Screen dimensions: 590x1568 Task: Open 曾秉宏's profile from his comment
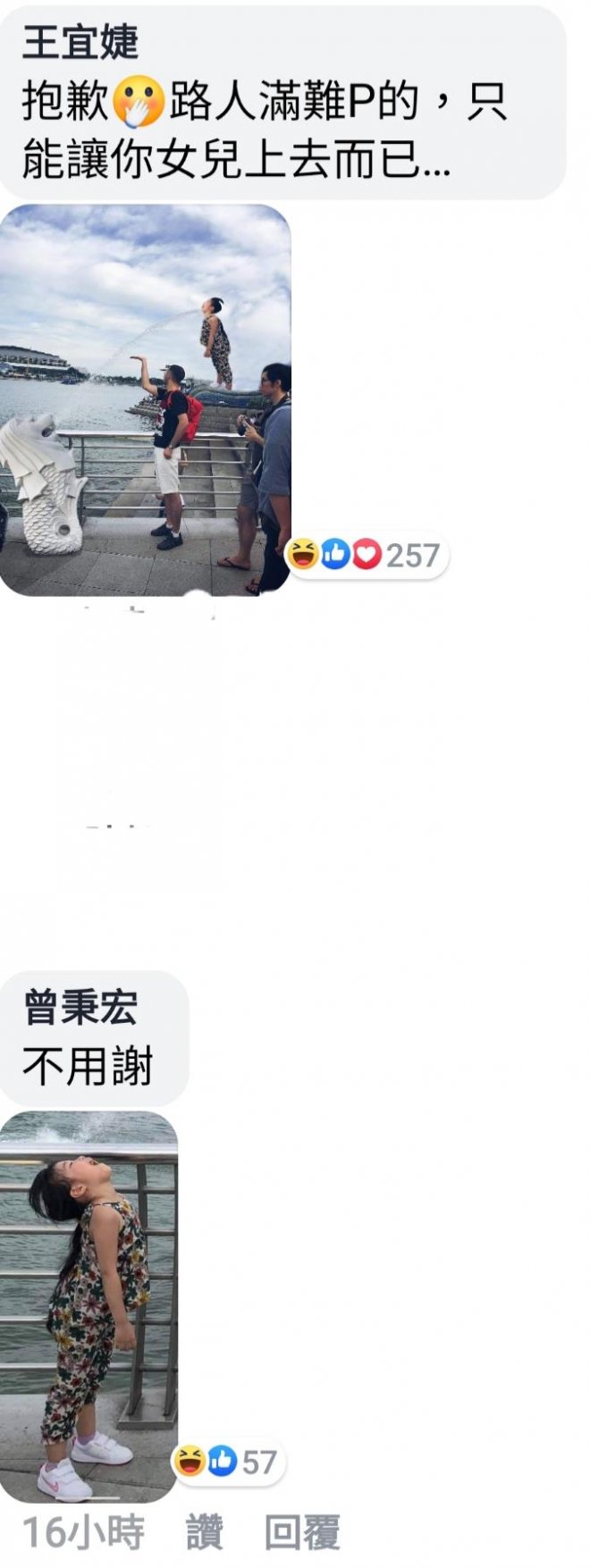80,1008
